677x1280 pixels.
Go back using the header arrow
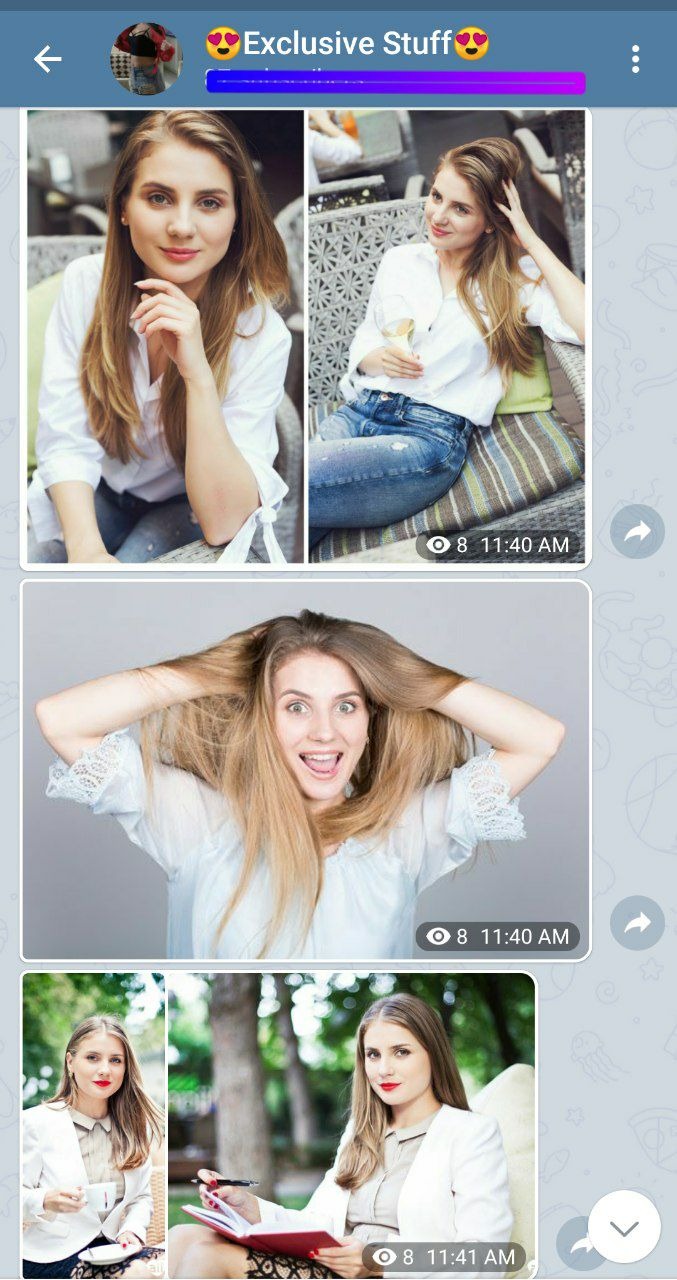47,59
